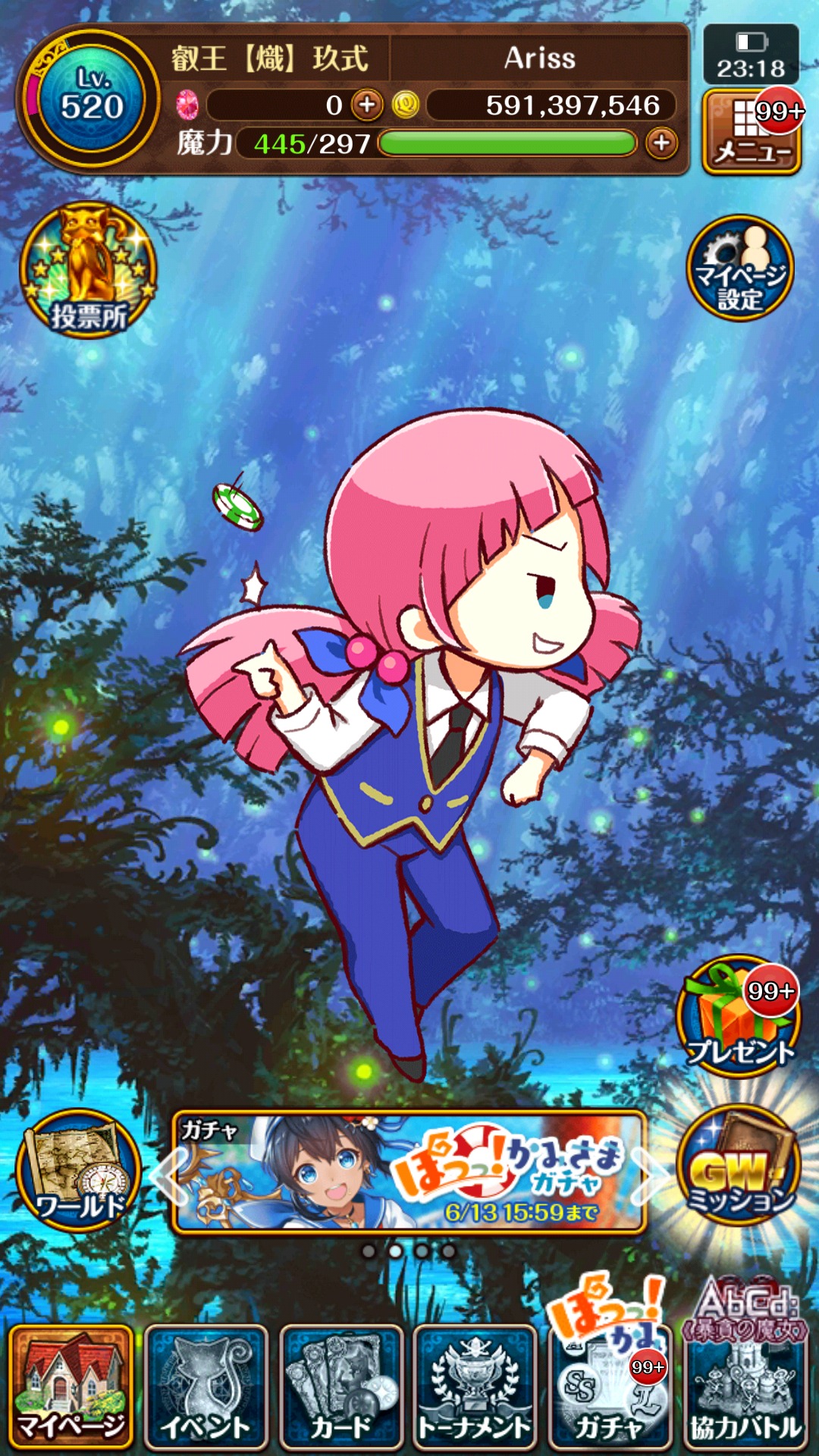819x1456 pixels.
Task: Open the かみさまガチャ banner
Action: pos(409,1172)
